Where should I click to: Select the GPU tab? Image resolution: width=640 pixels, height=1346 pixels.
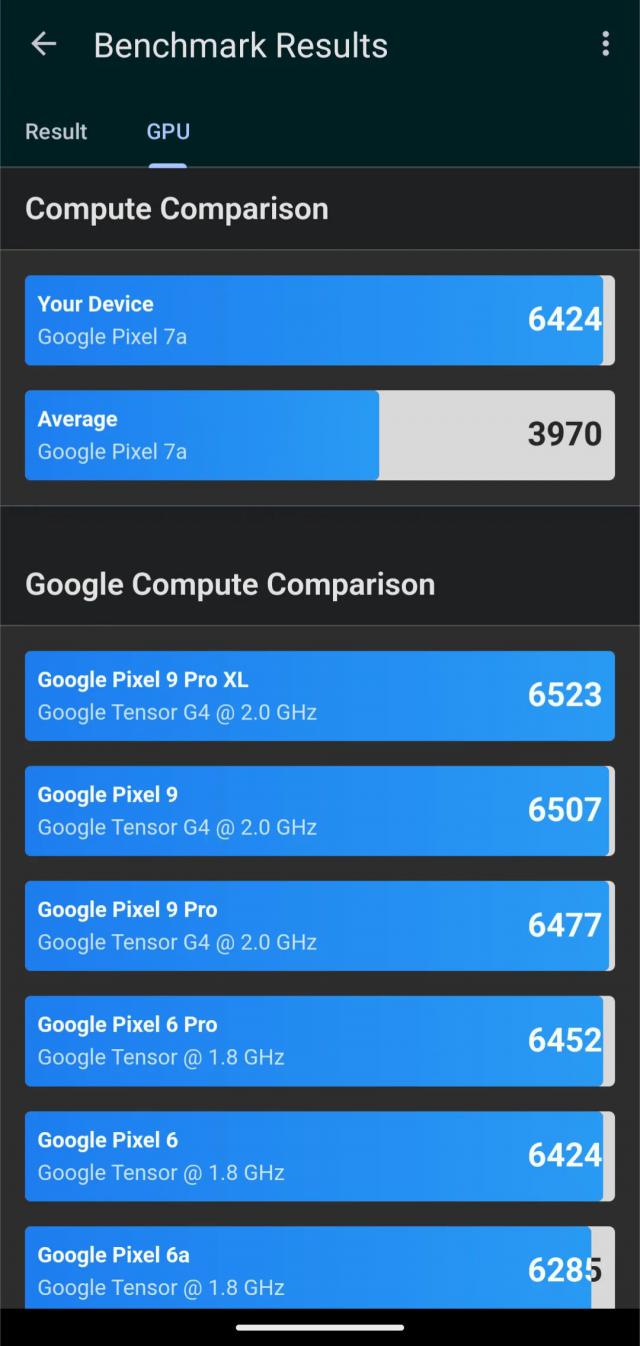pos(168,132)
